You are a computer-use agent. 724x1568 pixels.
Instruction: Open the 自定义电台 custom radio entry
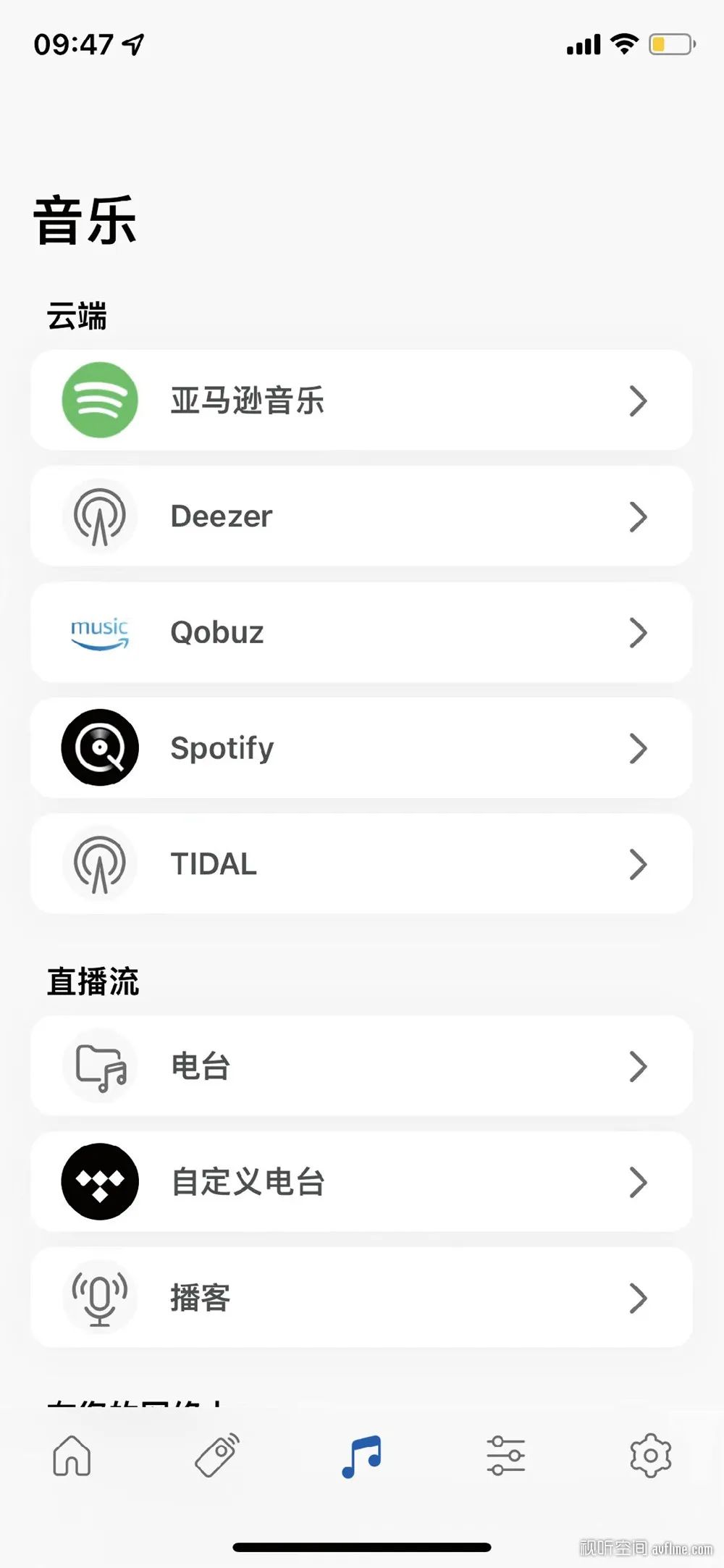[x=362, y=1181]
